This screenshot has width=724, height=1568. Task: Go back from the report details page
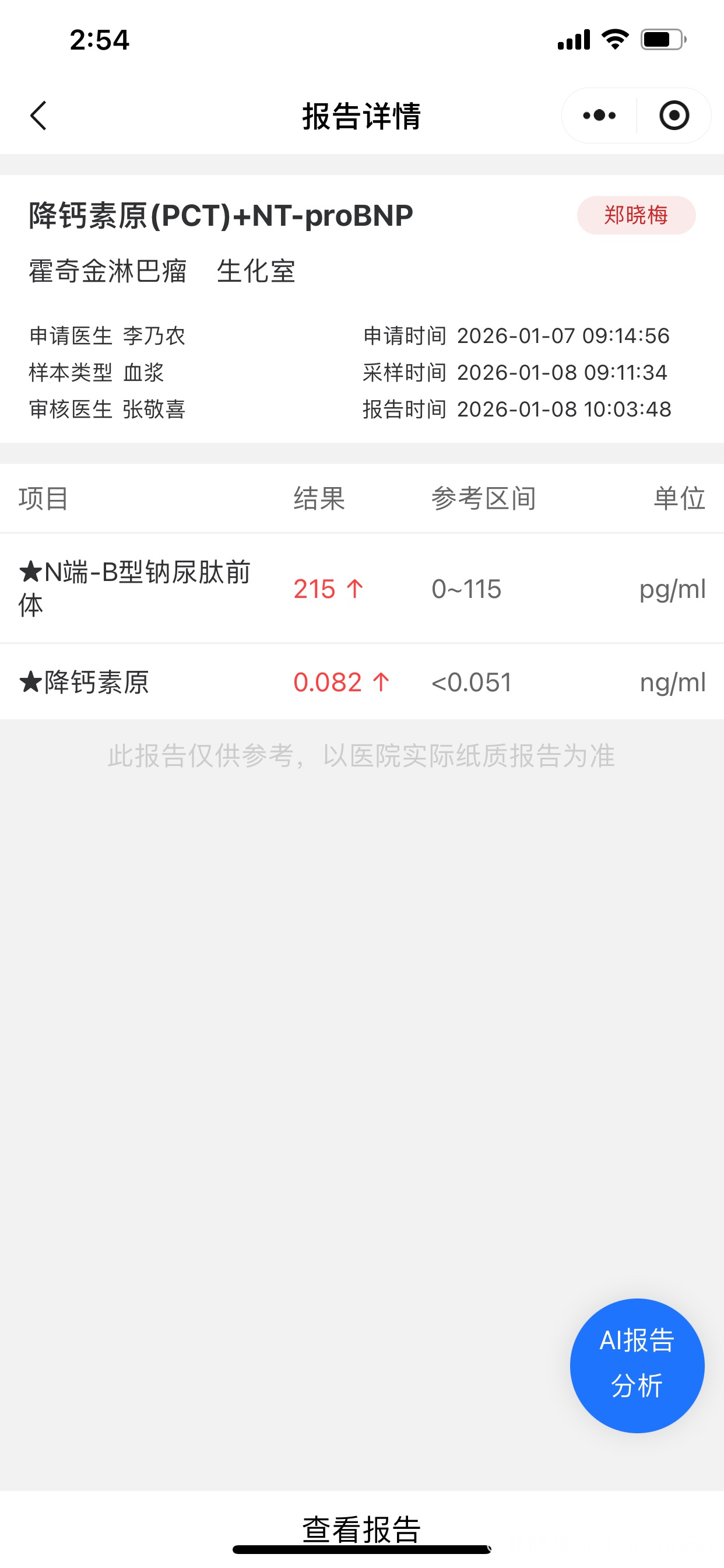point(38,116)
